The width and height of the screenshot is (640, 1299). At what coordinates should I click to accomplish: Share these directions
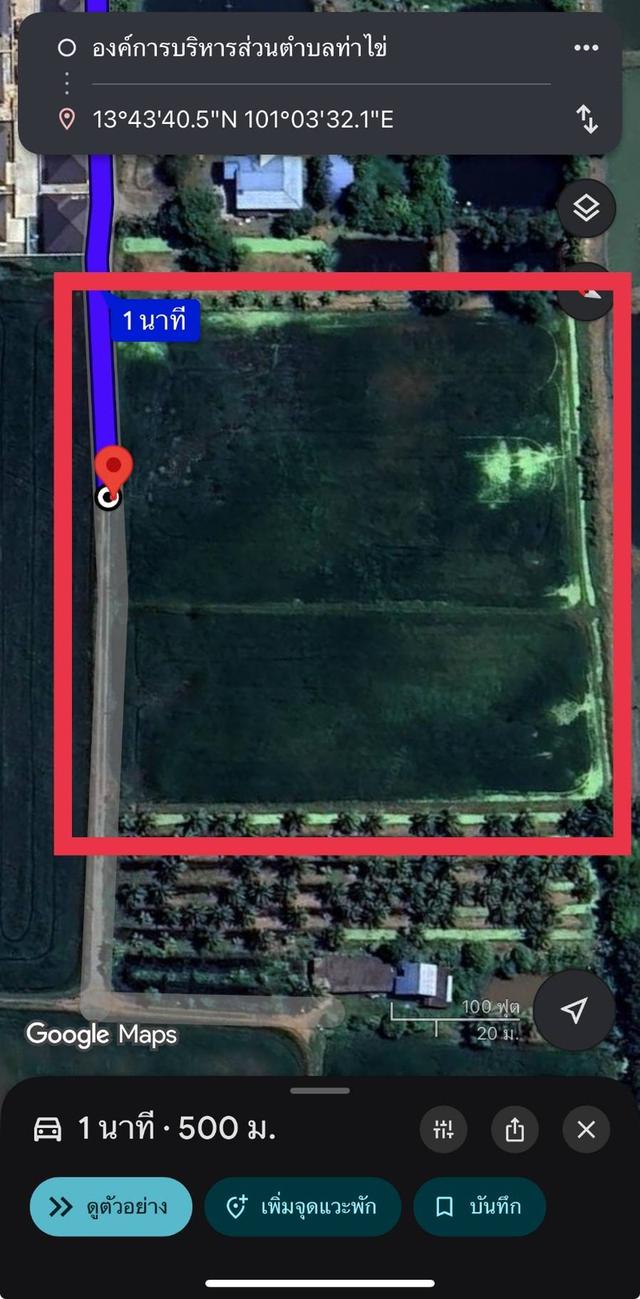tap(514, 1130)
